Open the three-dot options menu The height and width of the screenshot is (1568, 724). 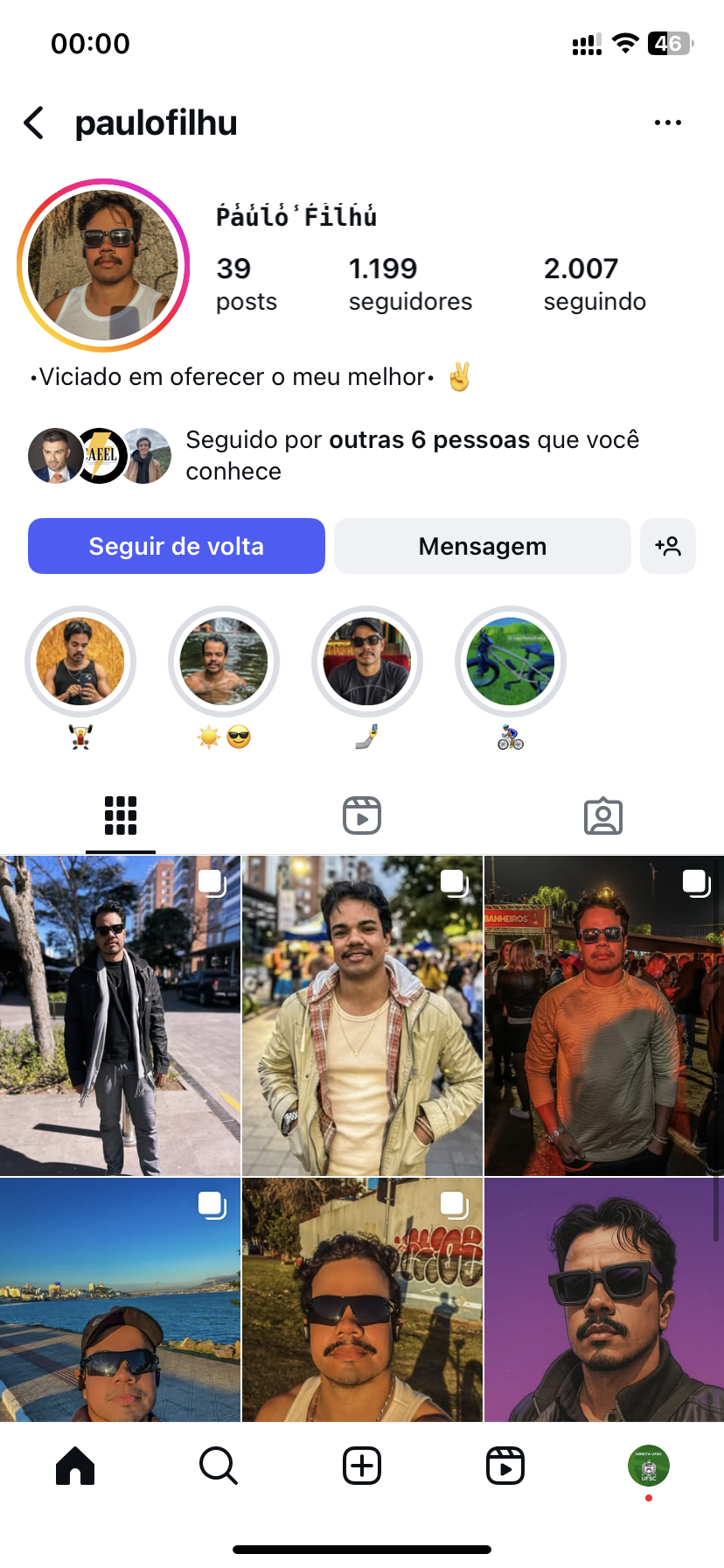click(667, 123)
